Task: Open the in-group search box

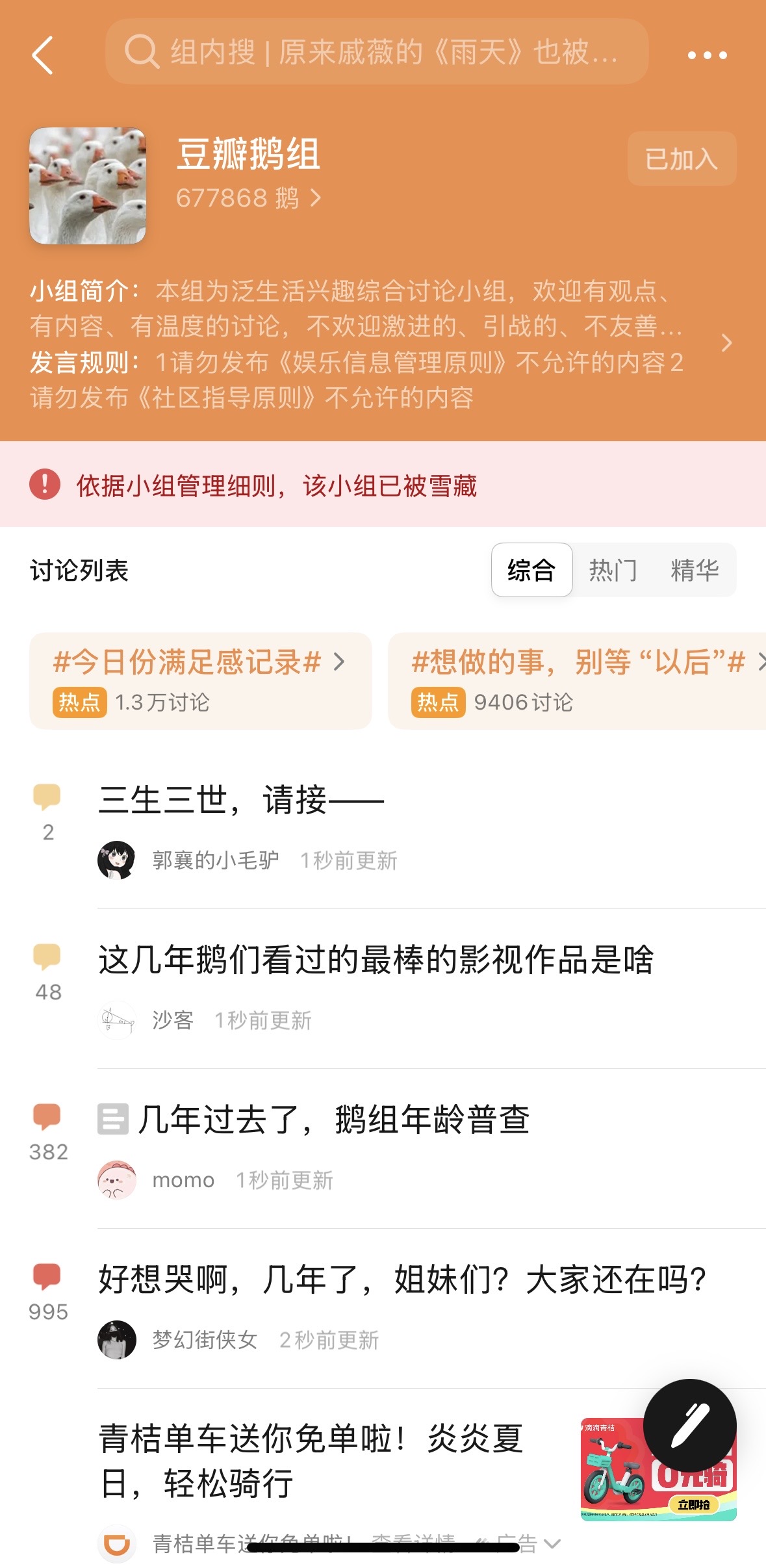Action: [377, 51]
